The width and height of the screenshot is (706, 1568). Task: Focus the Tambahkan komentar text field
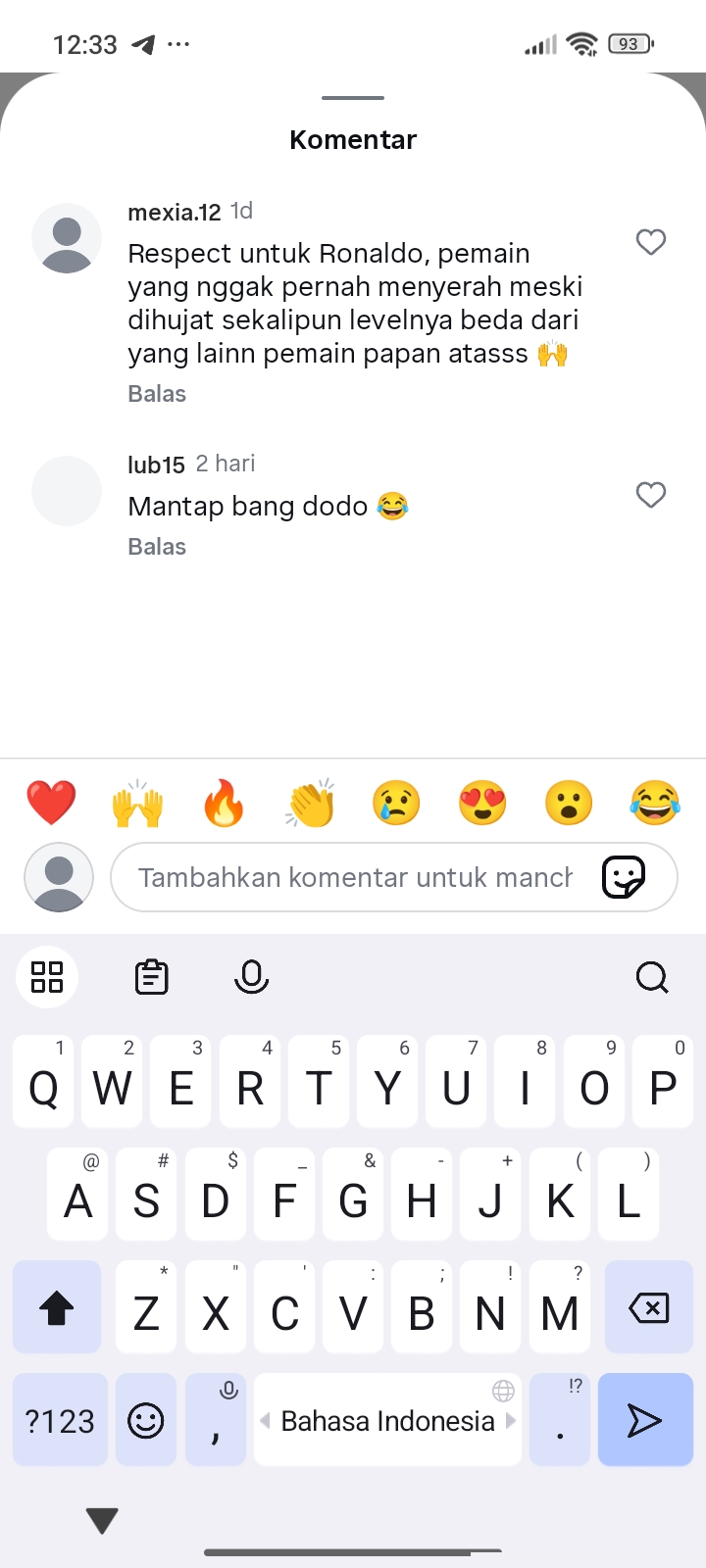click(x=353, y=877)
